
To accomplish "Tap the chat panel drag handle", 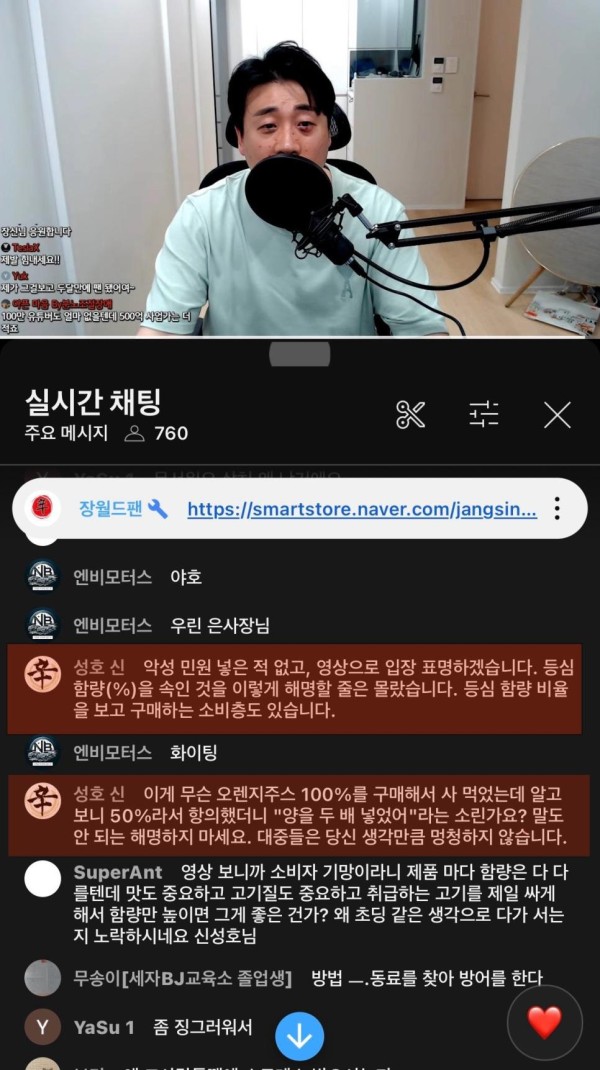I will point(300,354).
